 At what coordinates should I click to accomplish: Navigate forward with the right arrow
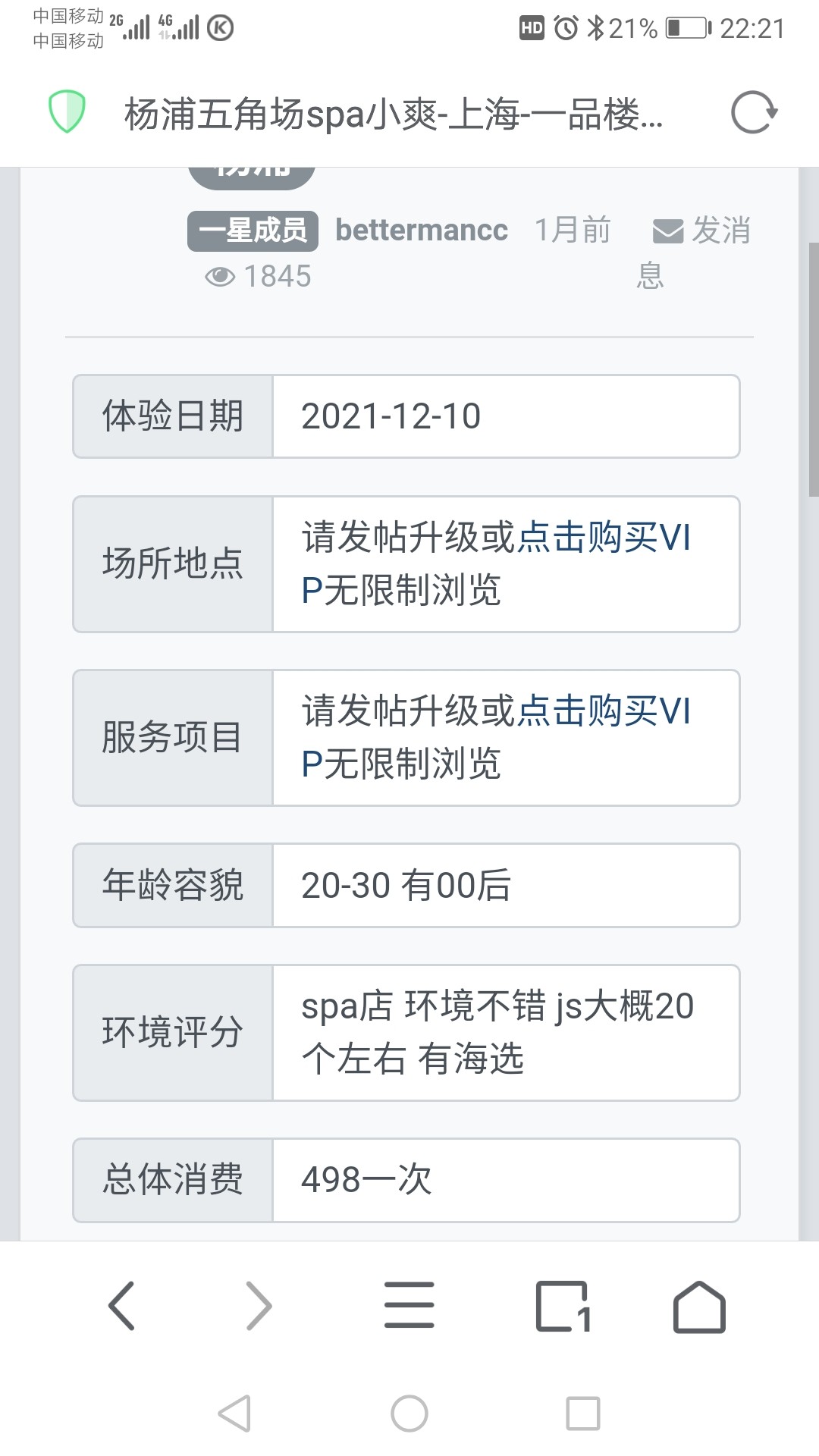pyautogui.click(x=258, y=1306)
